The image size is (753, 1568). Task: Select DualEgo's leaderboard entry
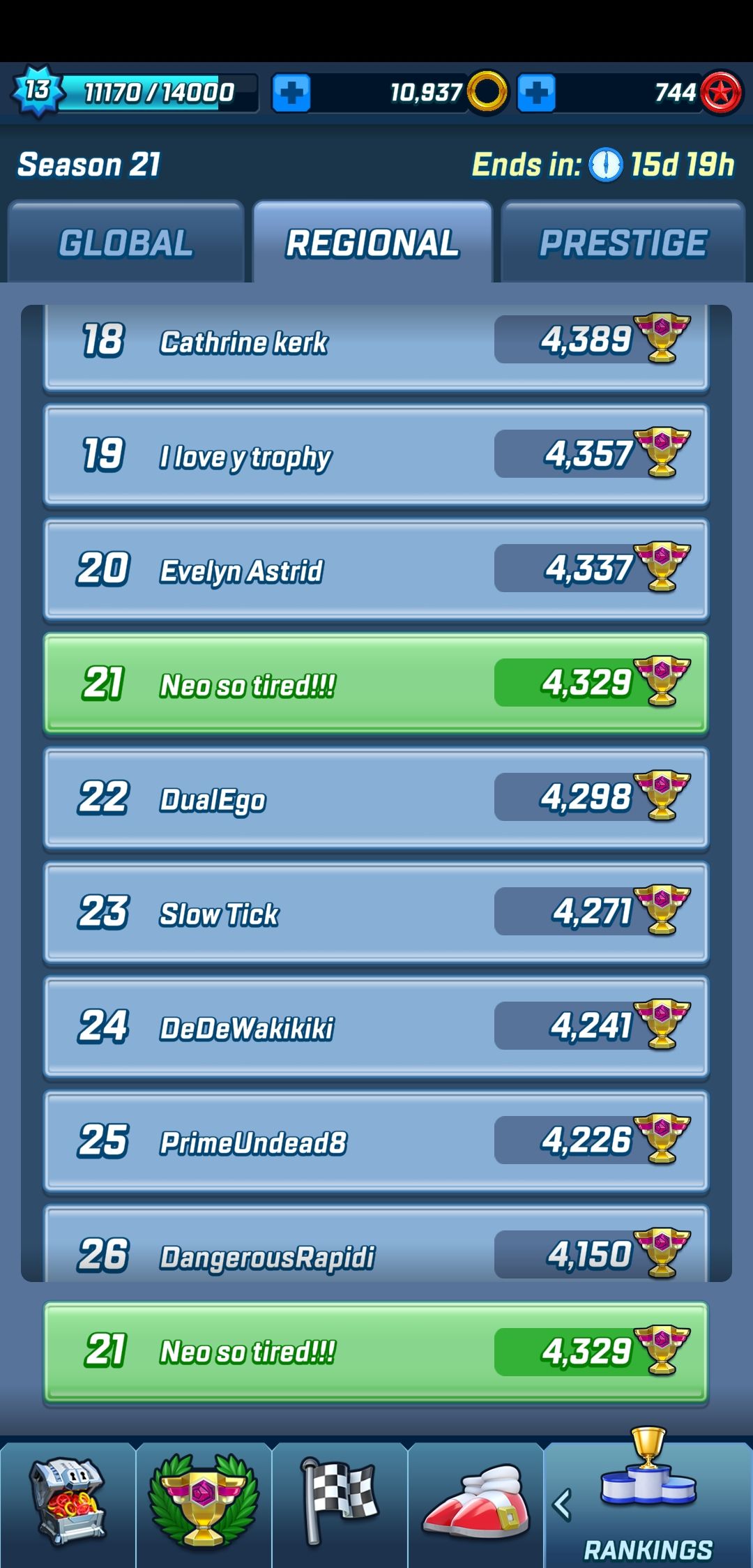click(x=376, y=799)
